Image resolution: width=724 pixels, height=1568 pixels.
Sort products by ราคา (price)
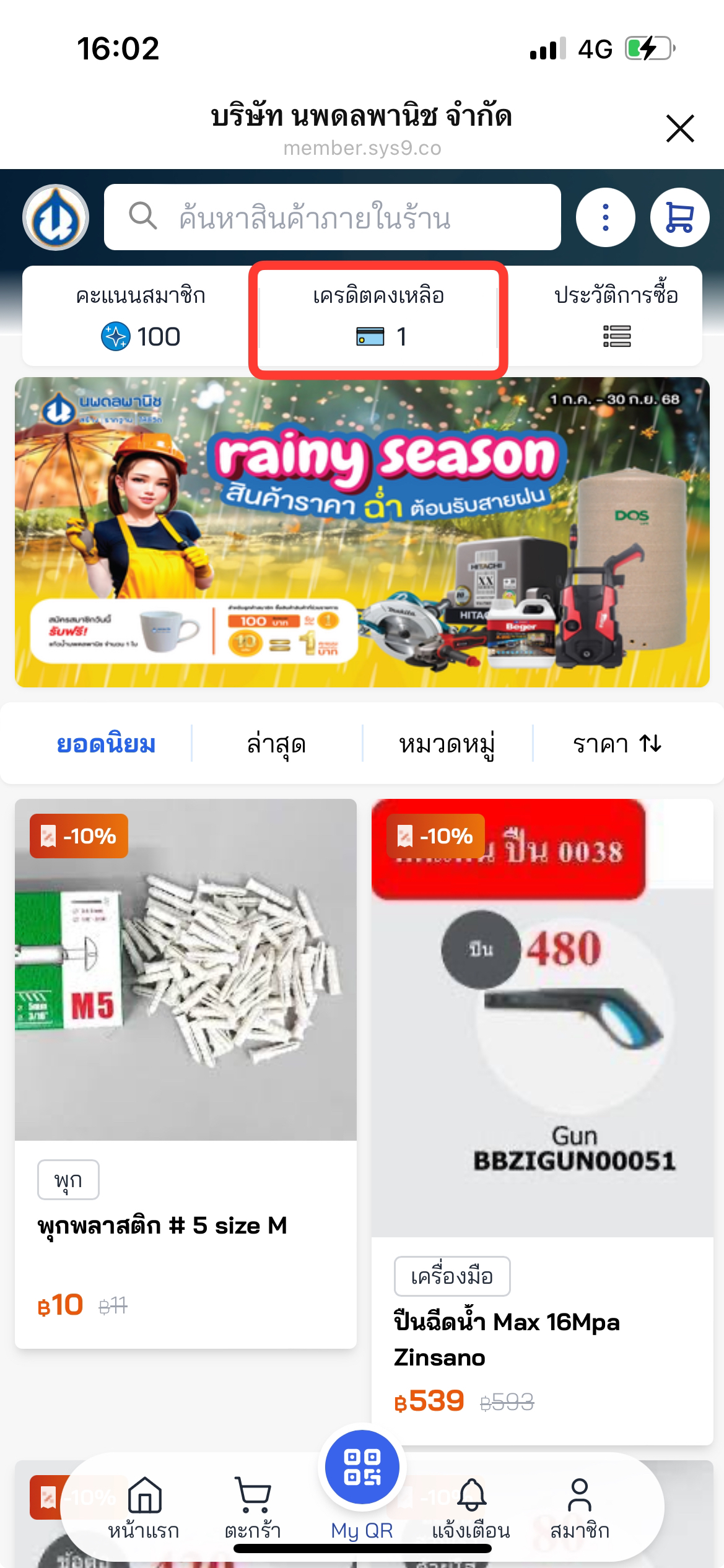pyautogui.click(x=617, y=744)
